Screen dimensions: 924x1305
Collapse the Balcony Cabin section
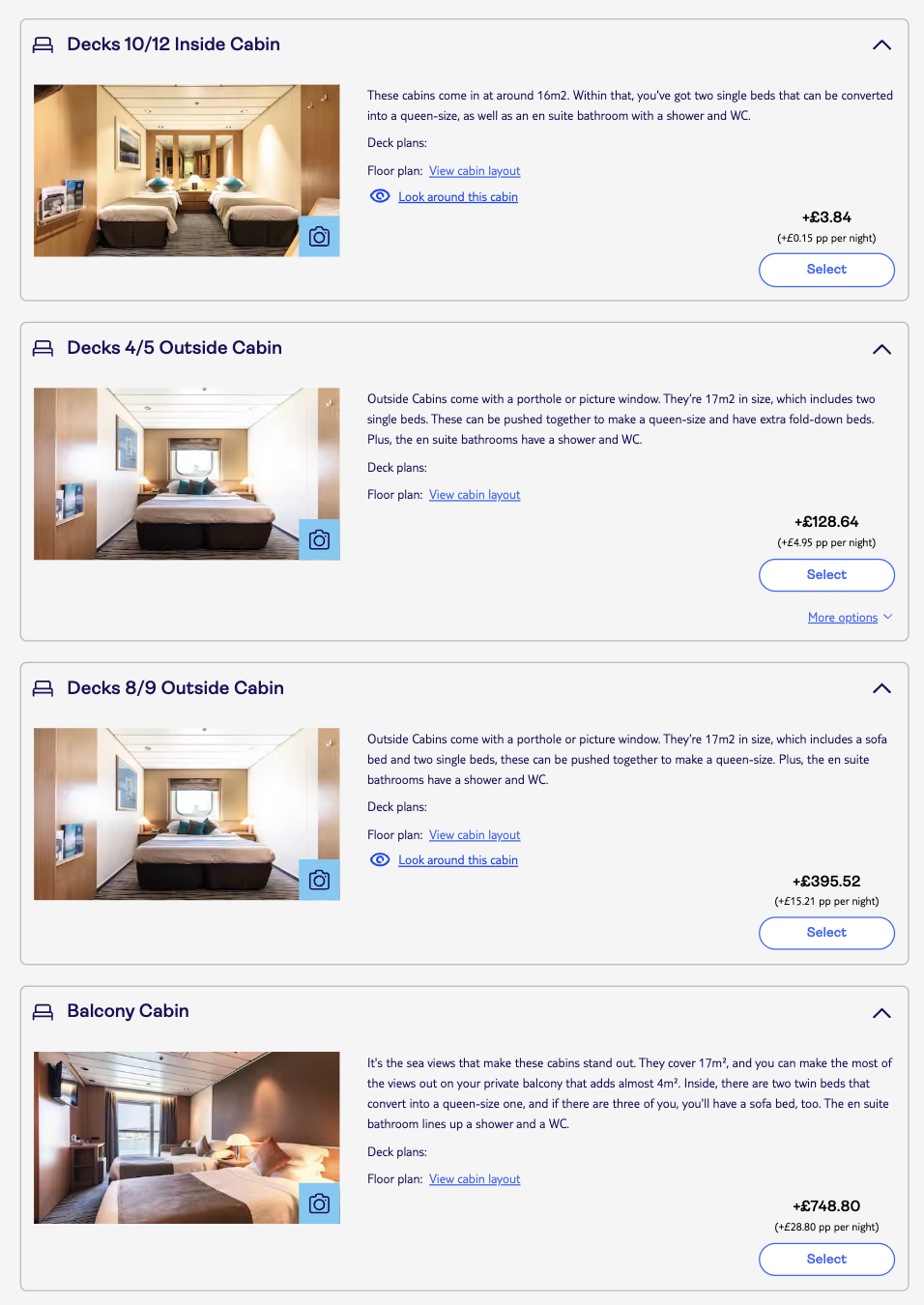[881, 1013]
